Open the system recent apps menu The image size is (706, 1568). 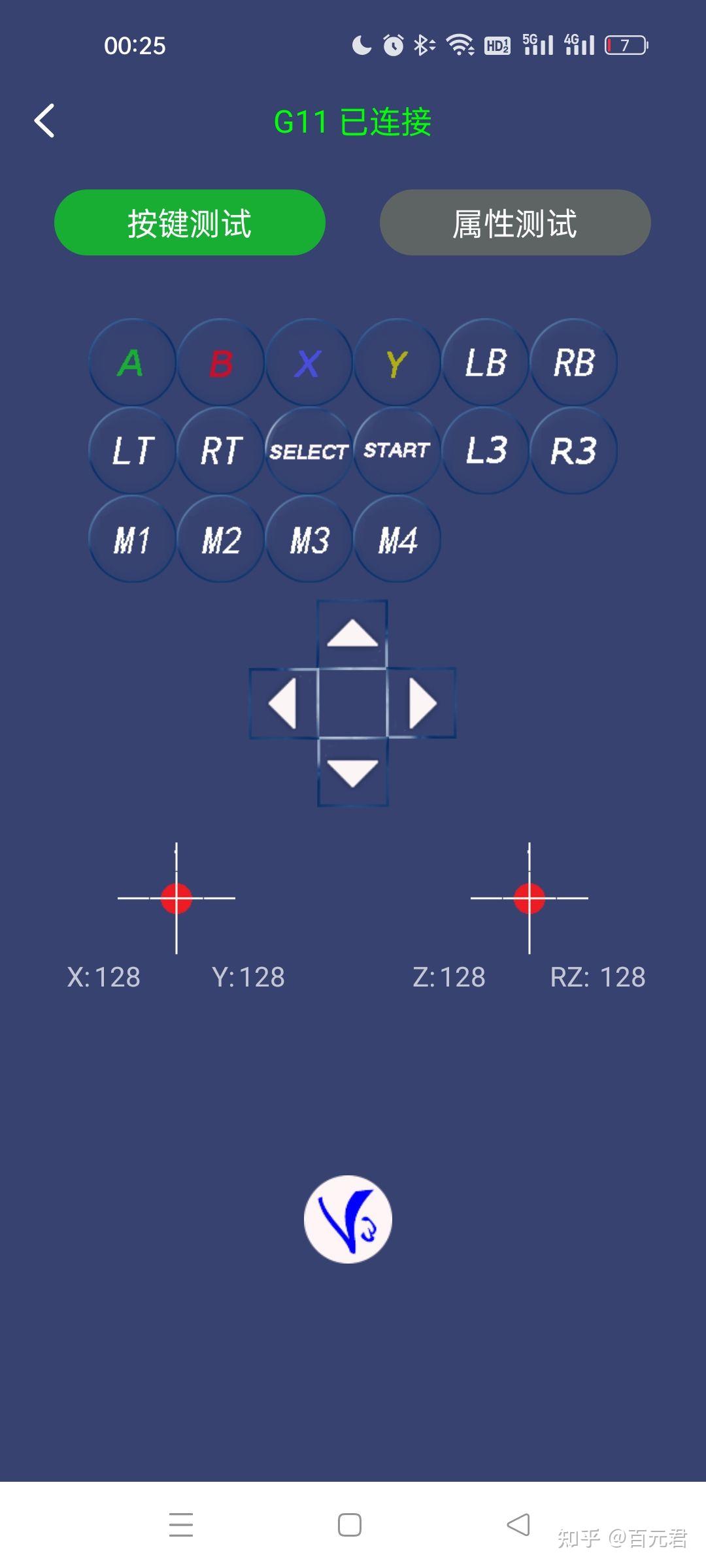(x=181, y=1525)
